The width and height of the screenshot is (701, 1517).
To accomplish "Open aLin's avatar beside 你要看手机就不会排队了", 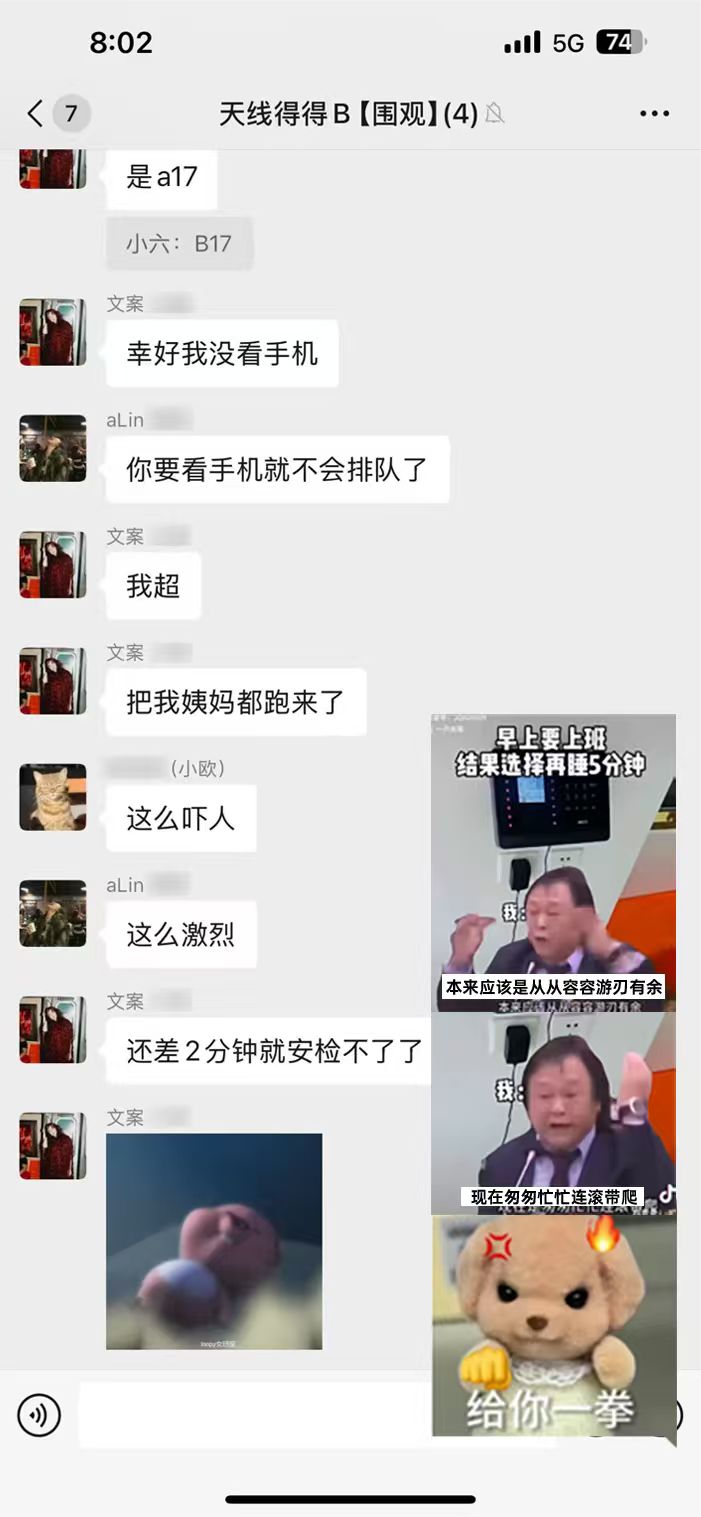I will coord(53,448).
